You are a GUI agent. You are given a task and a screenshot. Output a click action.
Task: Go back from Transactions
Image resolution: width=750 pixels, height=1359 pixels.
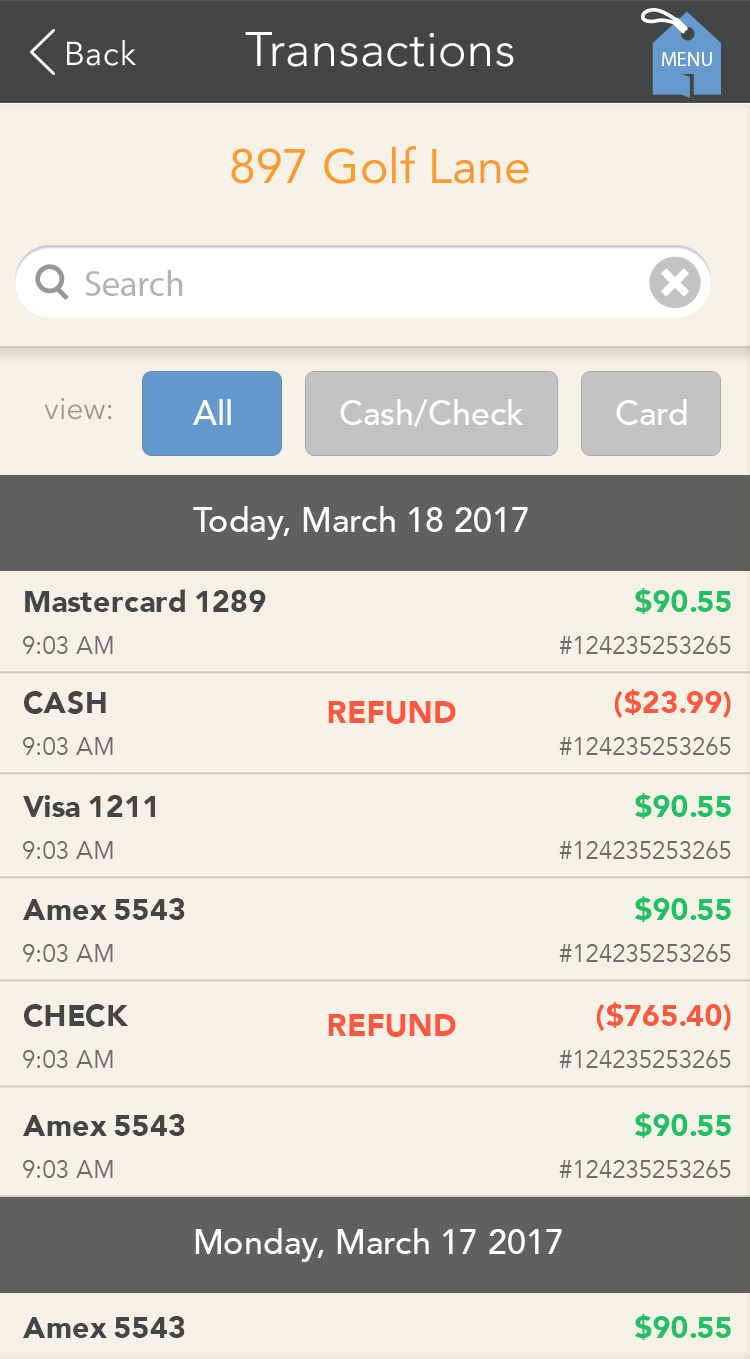pos(82,52)
